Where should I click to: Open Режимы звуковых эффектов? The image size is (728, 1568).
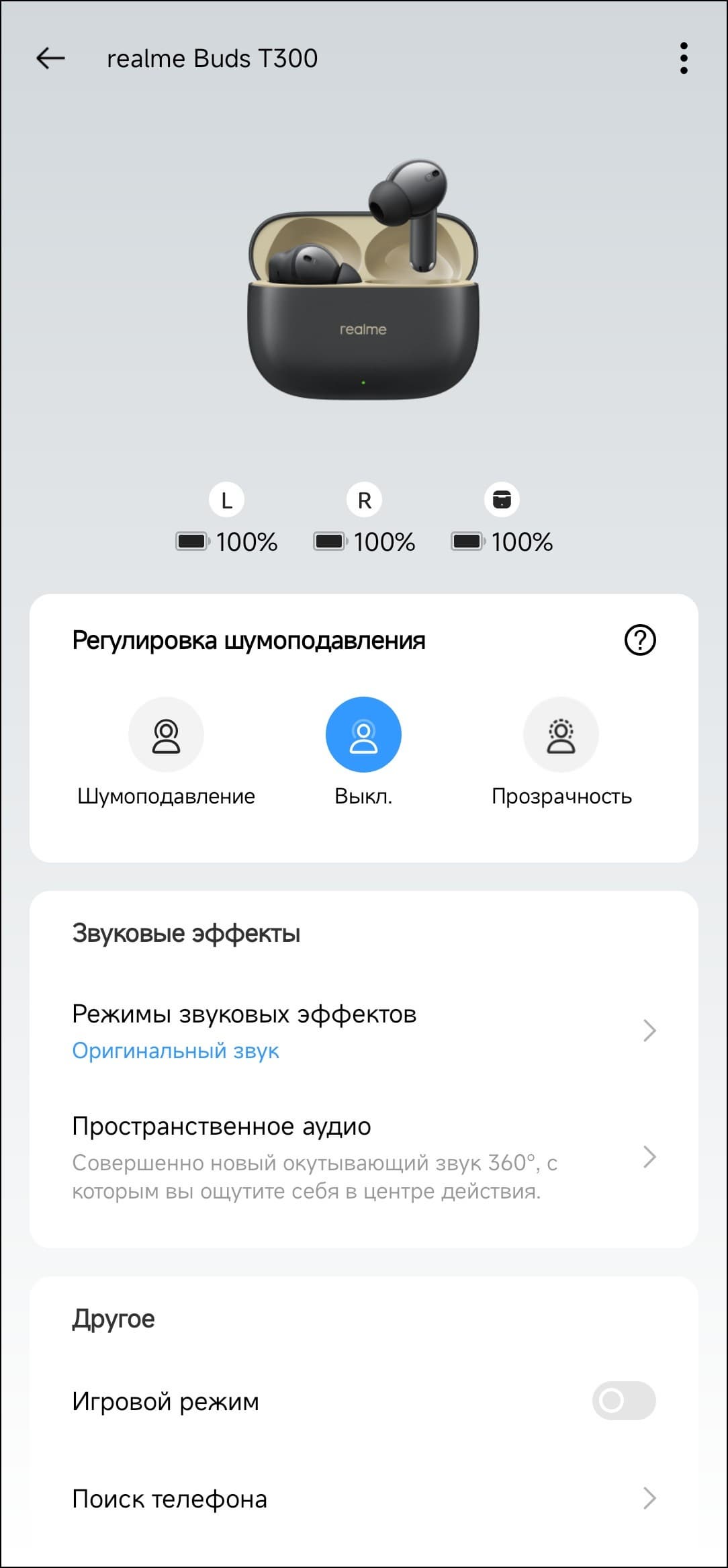363,1031
